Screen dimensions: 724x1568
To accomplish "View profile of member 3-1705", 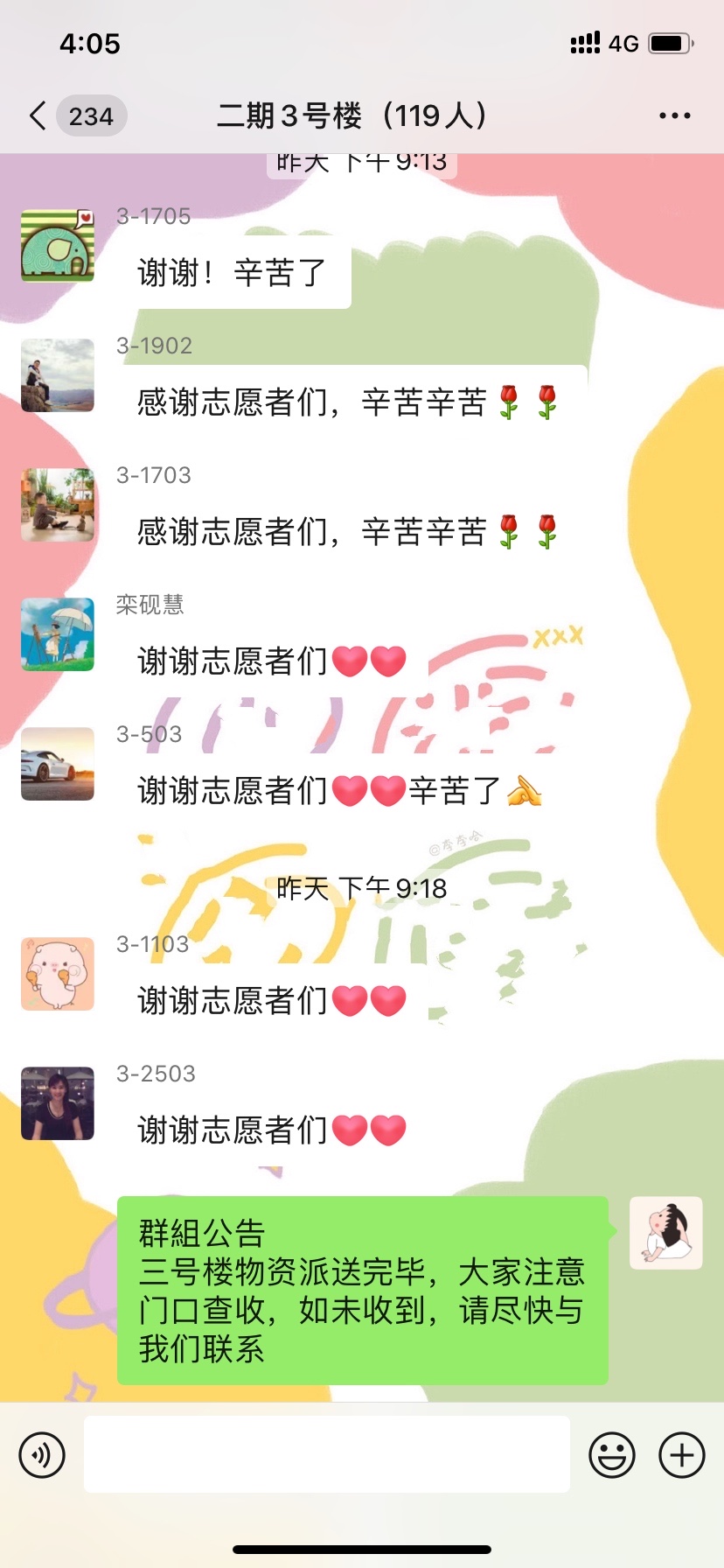I will tap(58, 246).
